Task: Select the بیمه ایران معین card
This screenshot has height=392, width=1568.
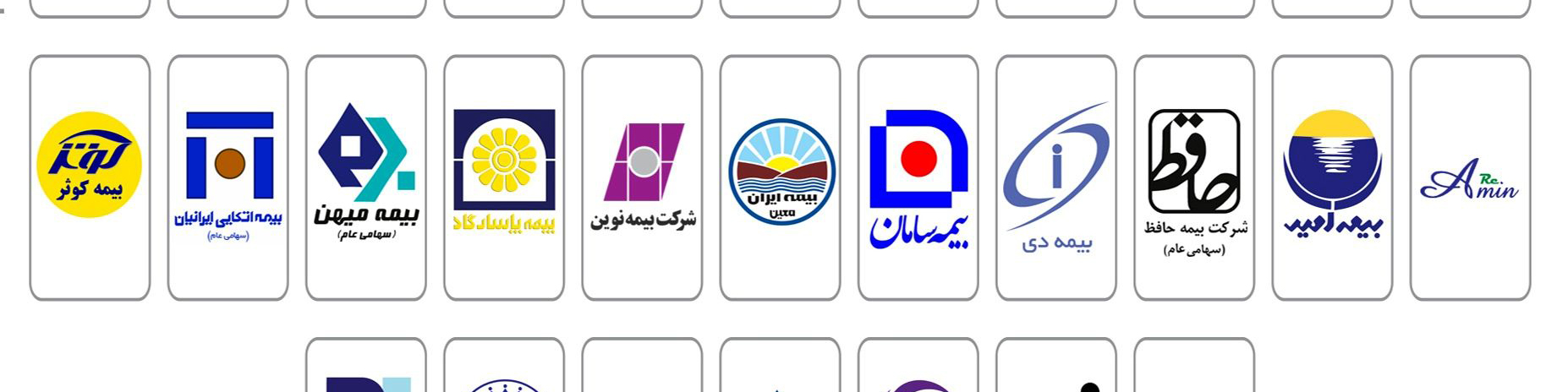Action: click(780, 177)
